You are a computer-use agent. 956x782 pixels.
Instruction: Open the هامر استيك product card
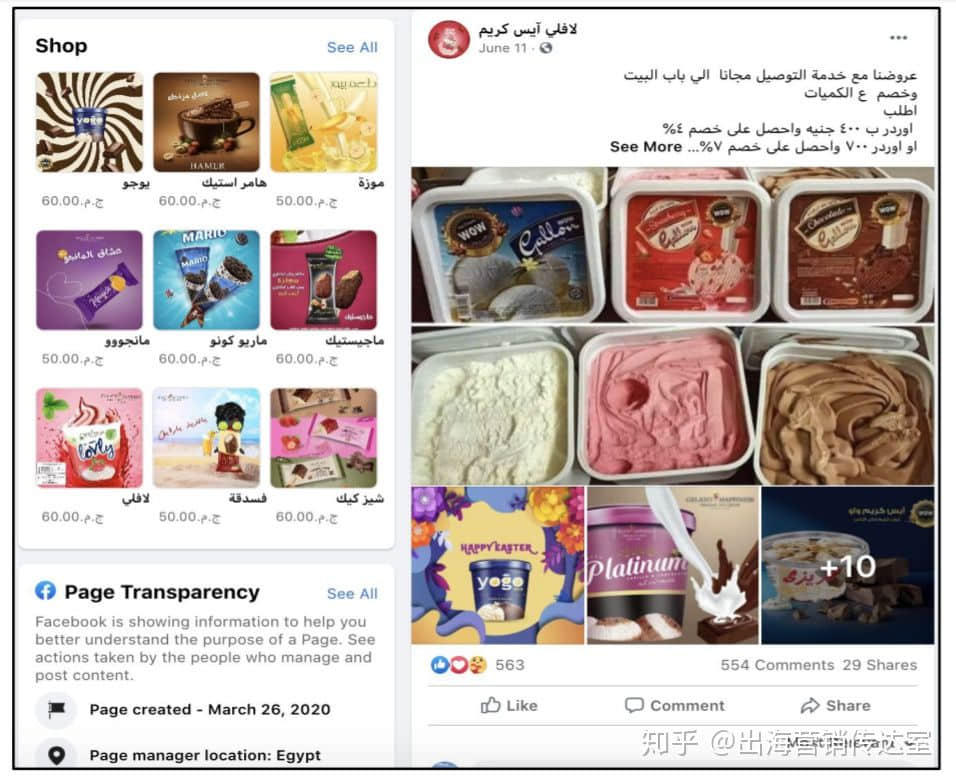206,122
